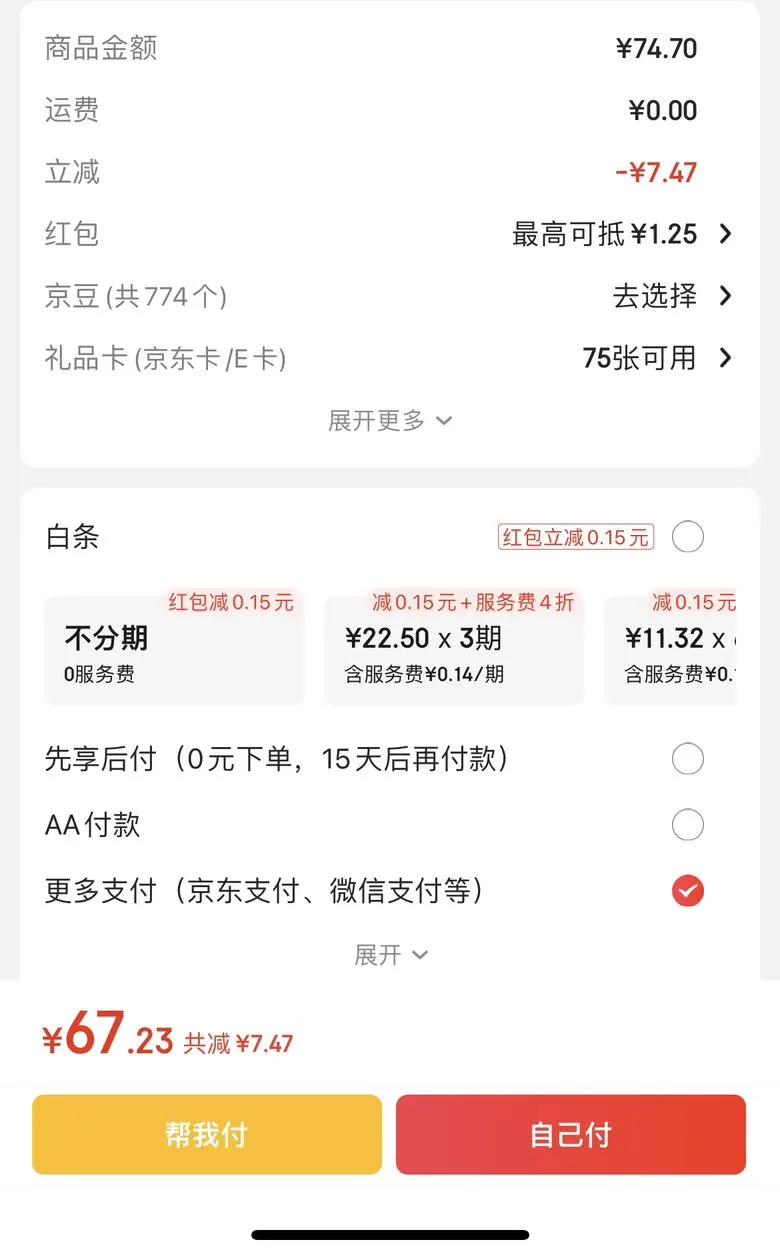This screenshot has height=1256, width=780.
Task: Open the 礼品卡 gift card list arrow
Action: [725, 358]
